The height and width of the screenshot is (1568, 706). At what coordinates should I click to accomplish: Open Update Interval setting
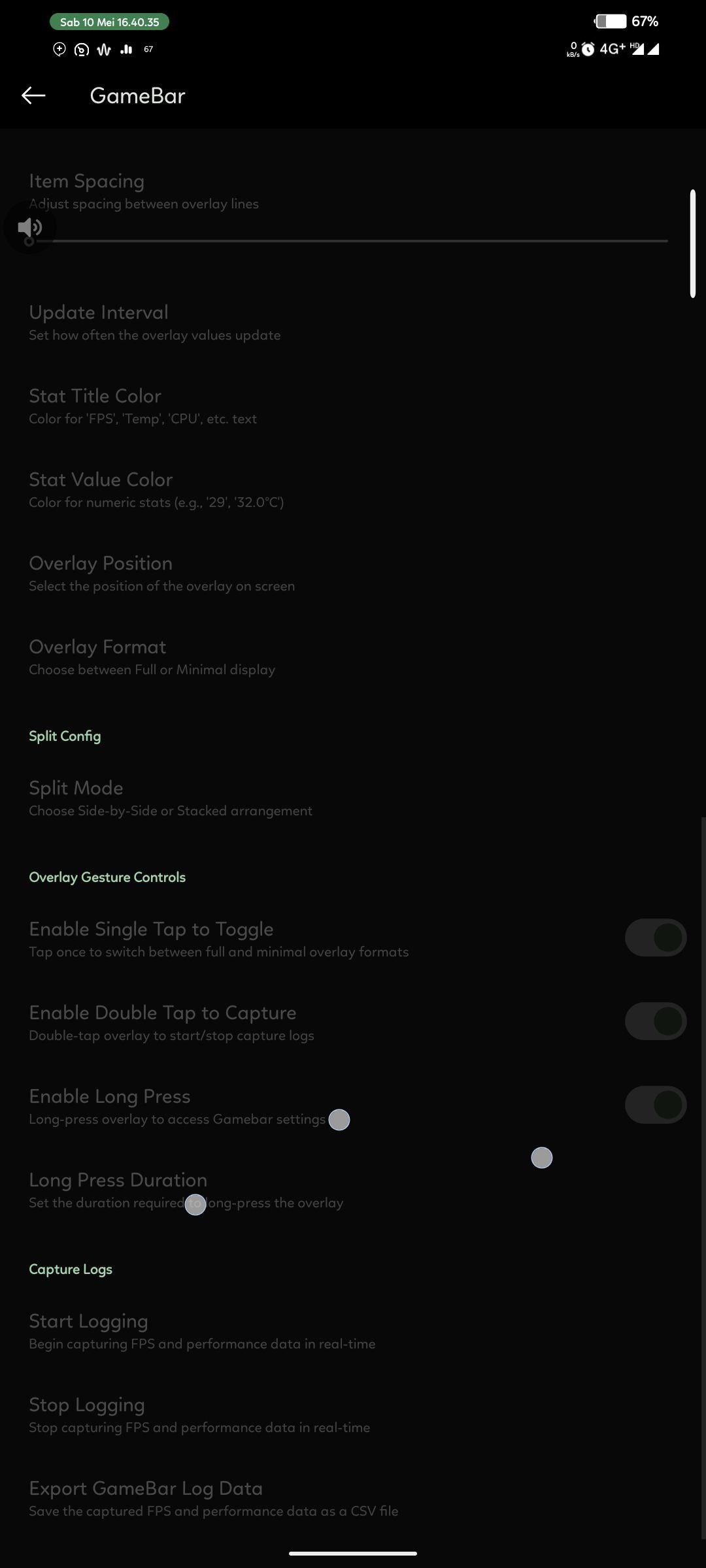tap(353, 323)
